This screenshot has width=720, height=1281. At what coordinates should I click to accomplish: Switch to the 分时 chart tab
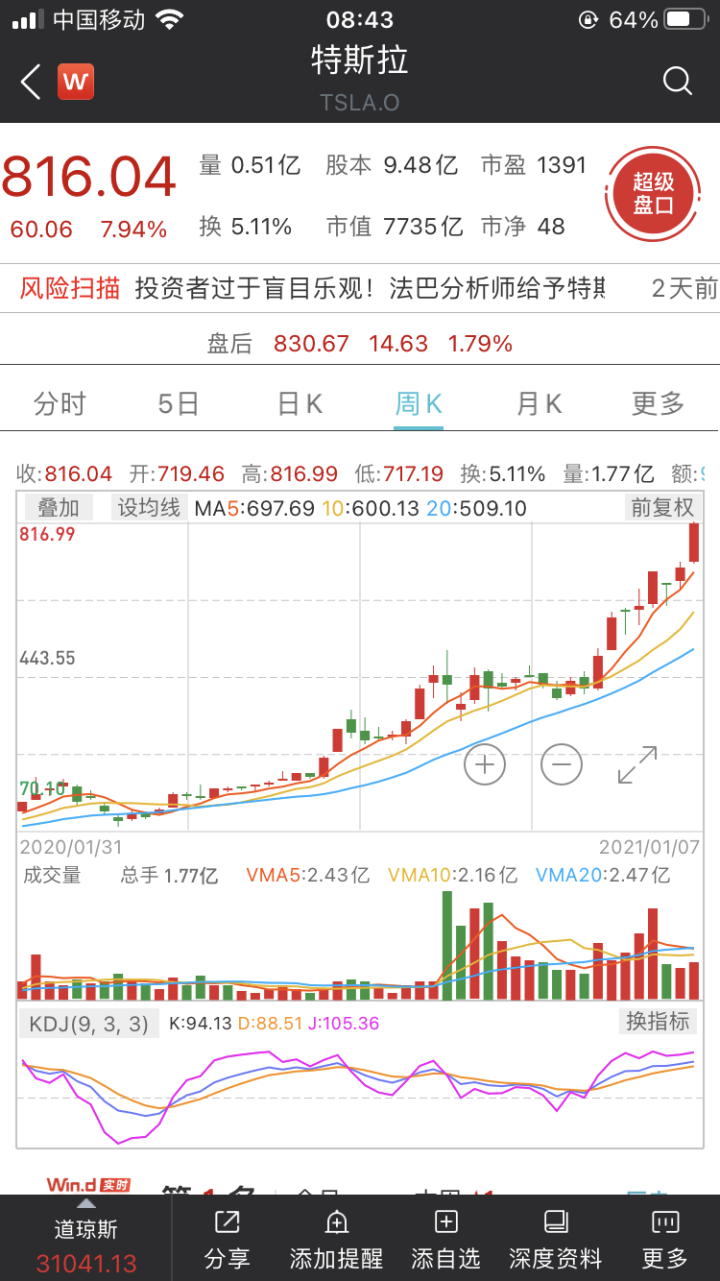coord(60,404)
